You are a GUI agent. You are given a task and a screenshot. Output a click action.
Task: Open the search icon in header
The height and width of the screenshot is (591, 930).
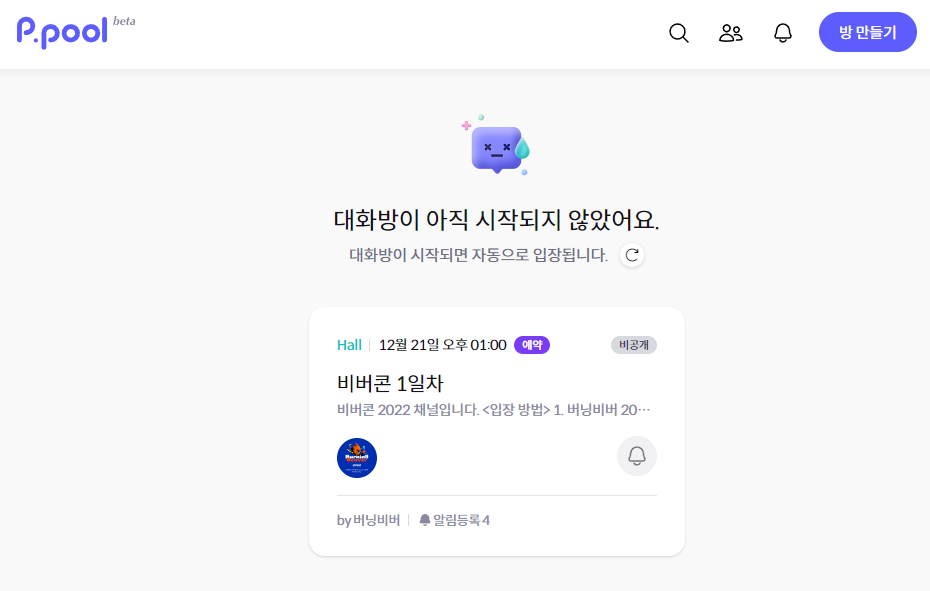[679, 33]
